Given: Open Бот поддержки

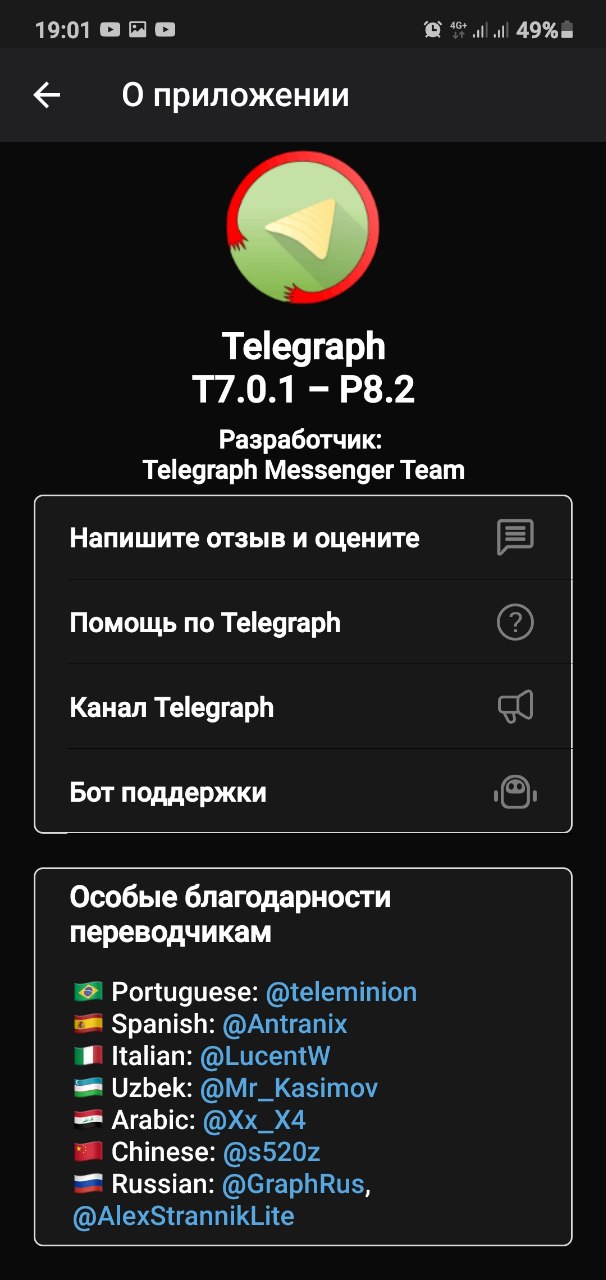Looking at the screenshot, I should 303,793.
